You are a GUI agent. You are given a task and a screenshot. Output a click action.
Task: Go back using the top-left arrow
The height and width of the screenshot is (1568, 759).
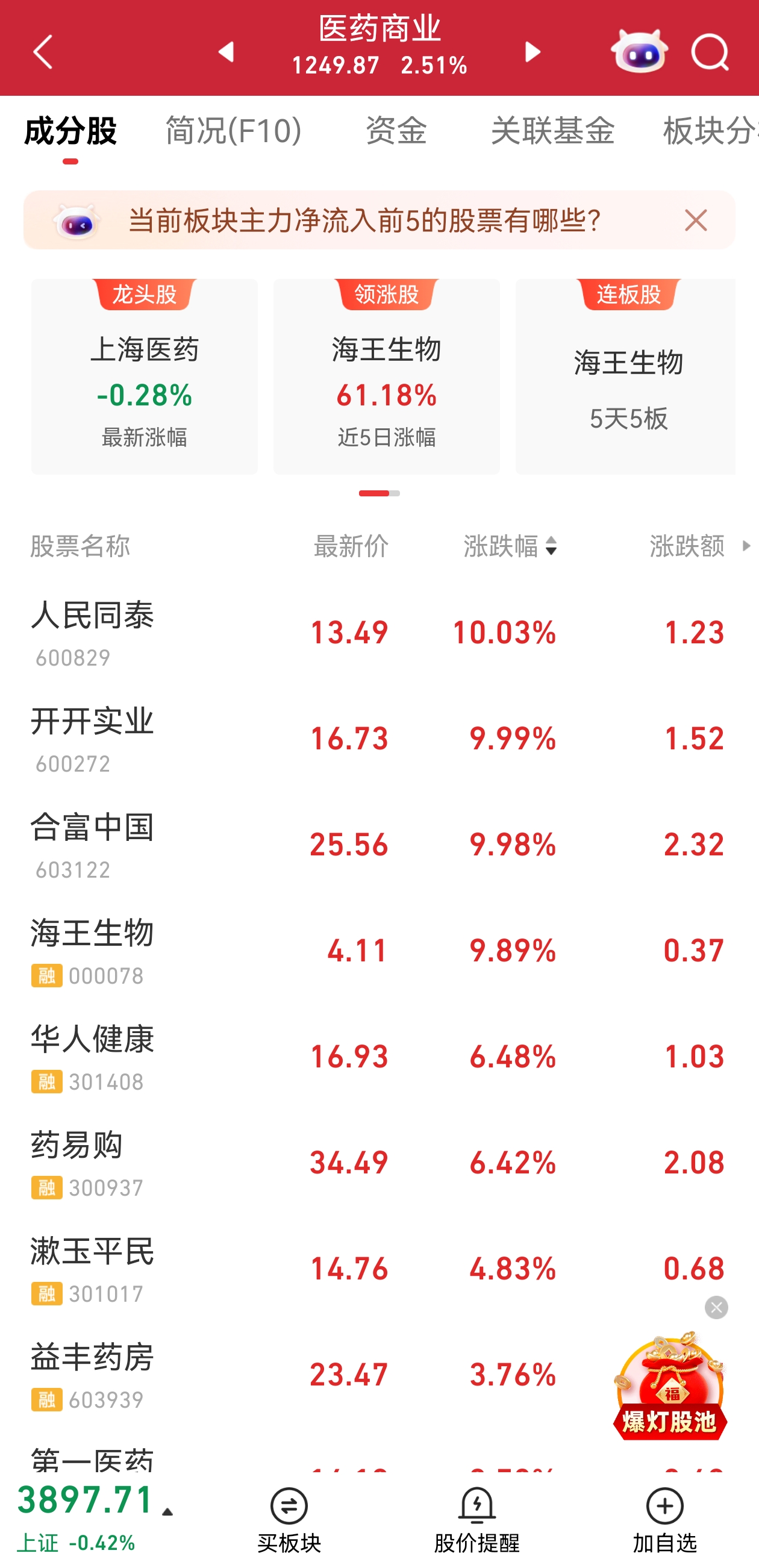[43, 51]
